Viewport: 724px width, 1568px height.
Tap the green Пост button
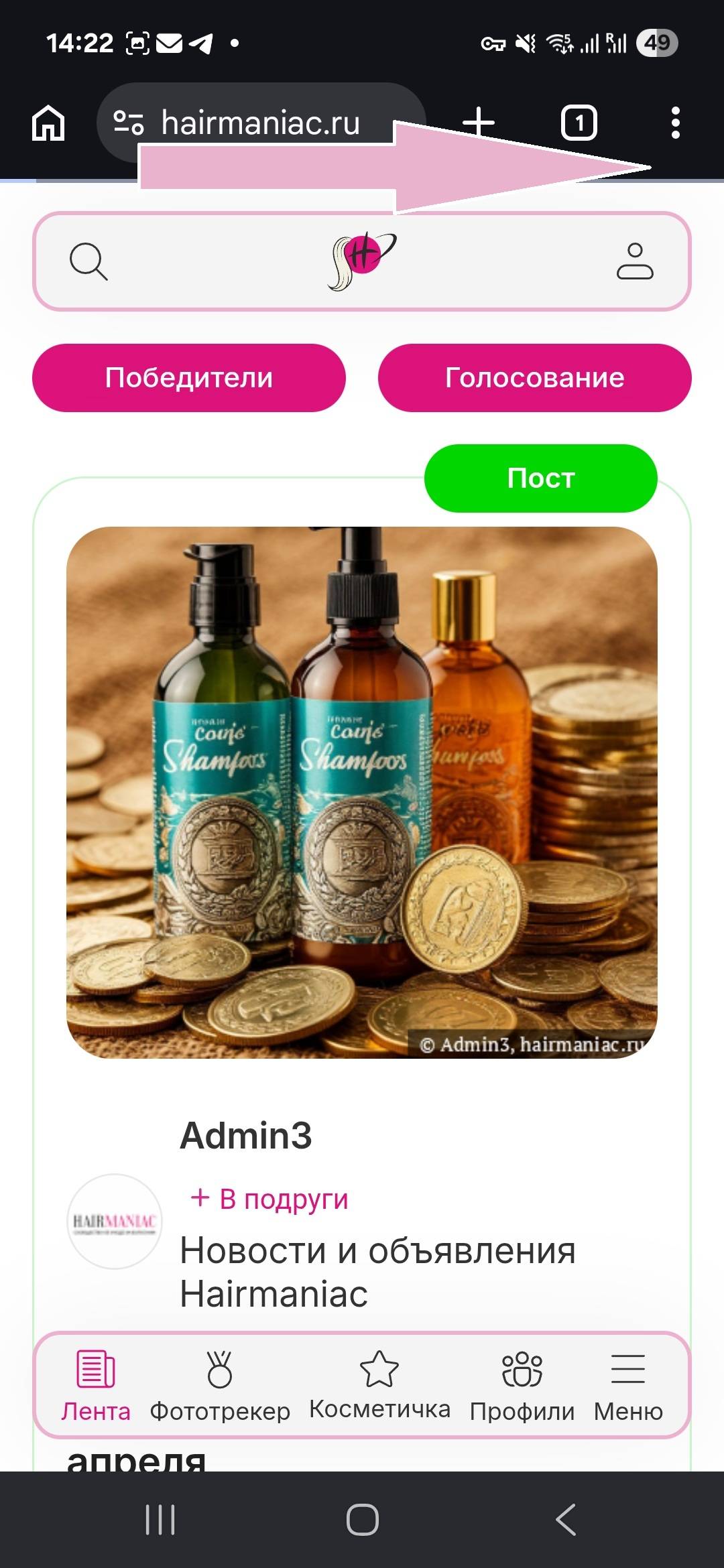(x=540, y=478)
